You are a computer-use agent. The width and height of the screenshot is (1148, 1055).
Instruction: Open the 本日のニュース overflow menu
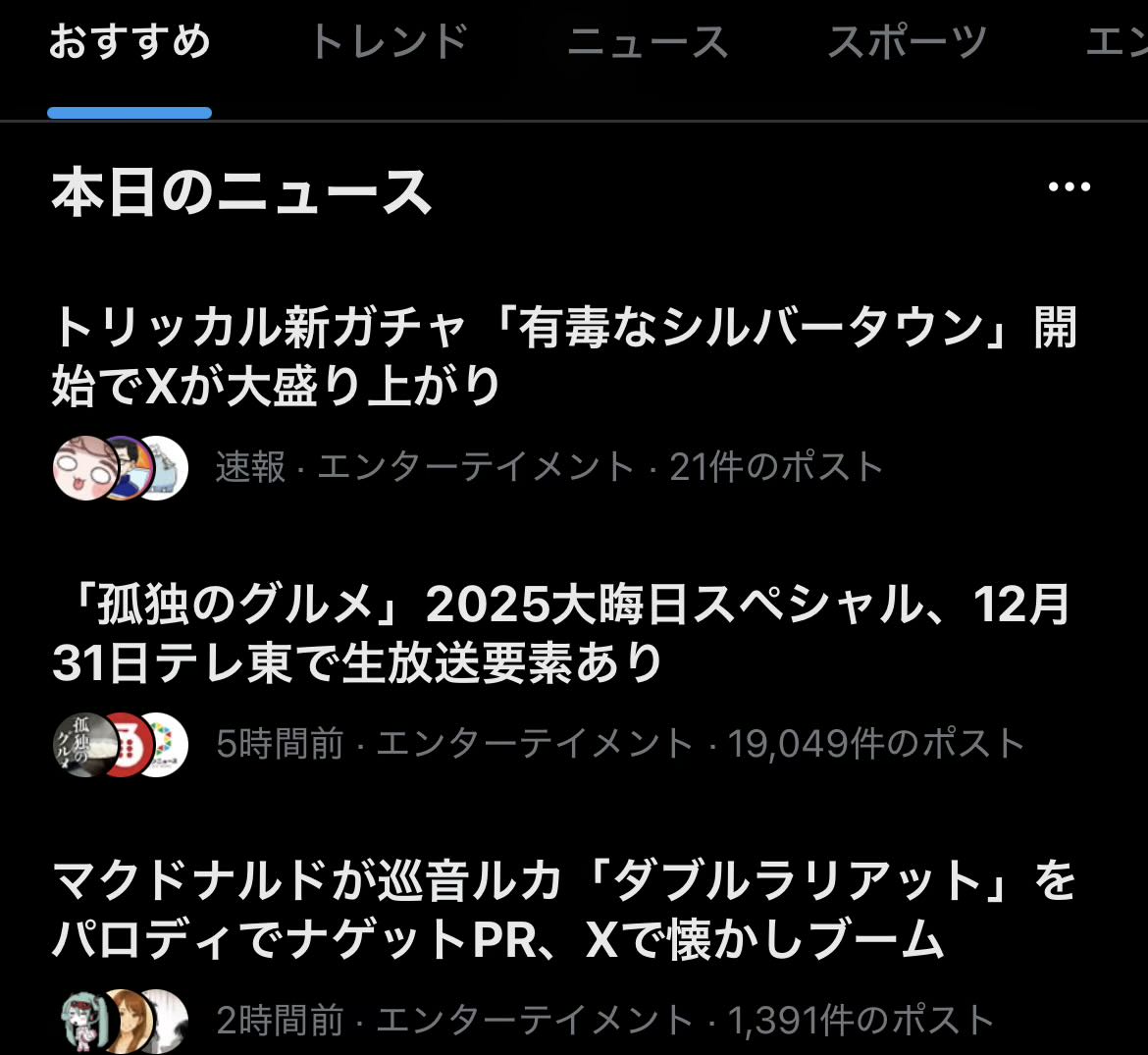coord(1069,187)
